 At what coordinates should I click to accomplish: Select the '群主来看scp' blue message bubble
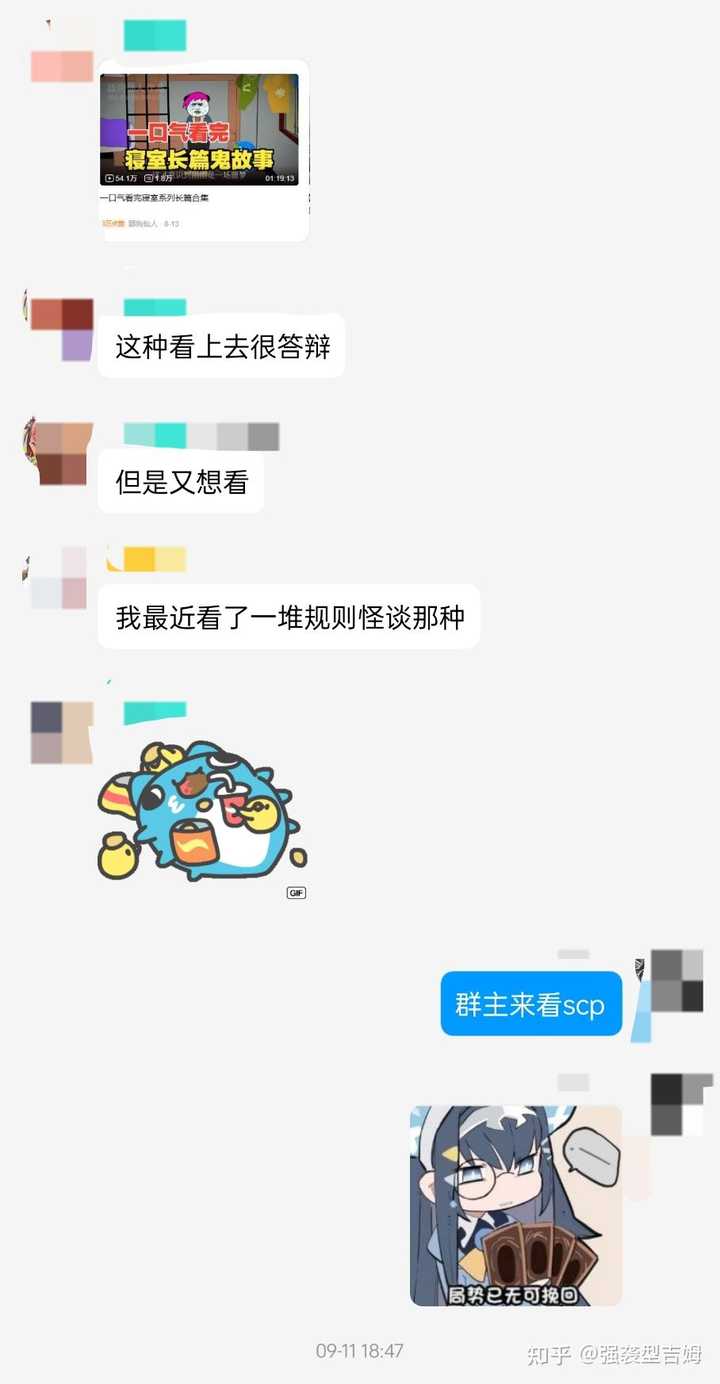531,1003
